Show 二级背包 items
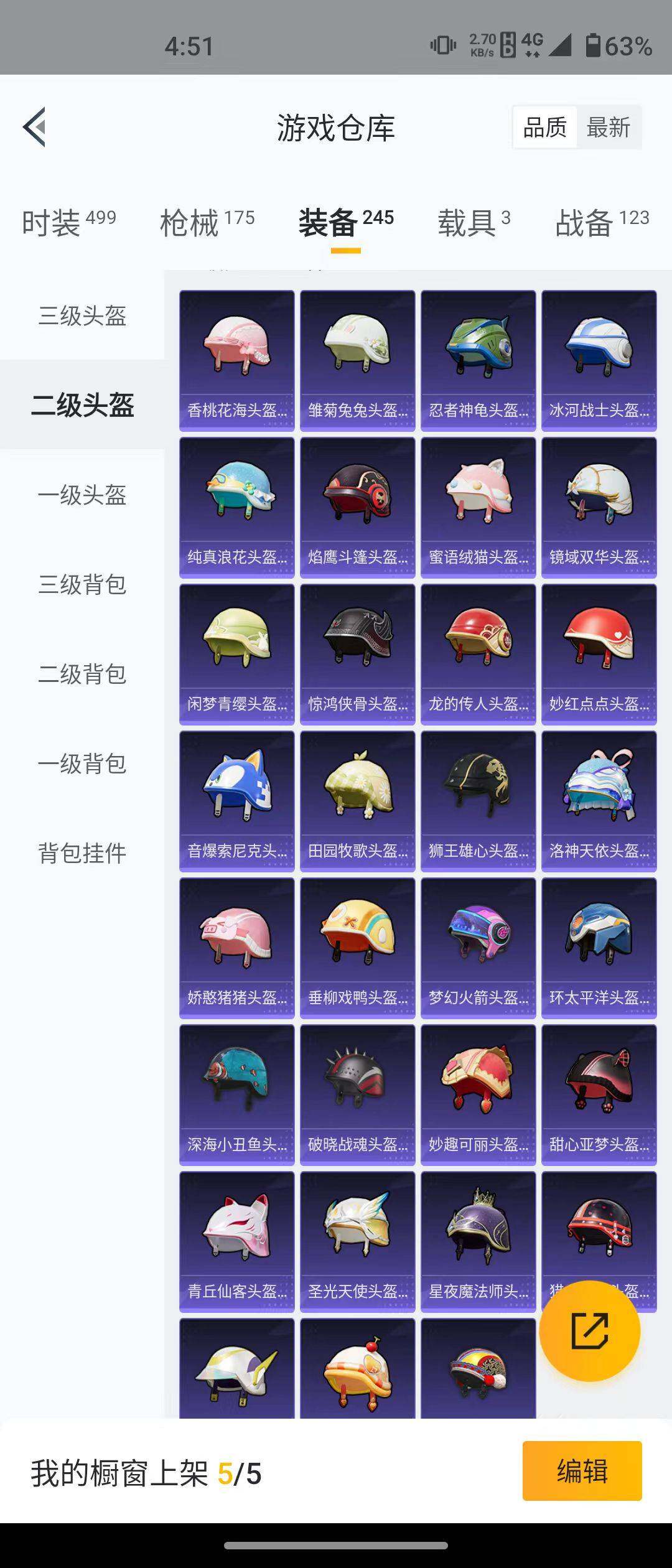 (82, 674)
